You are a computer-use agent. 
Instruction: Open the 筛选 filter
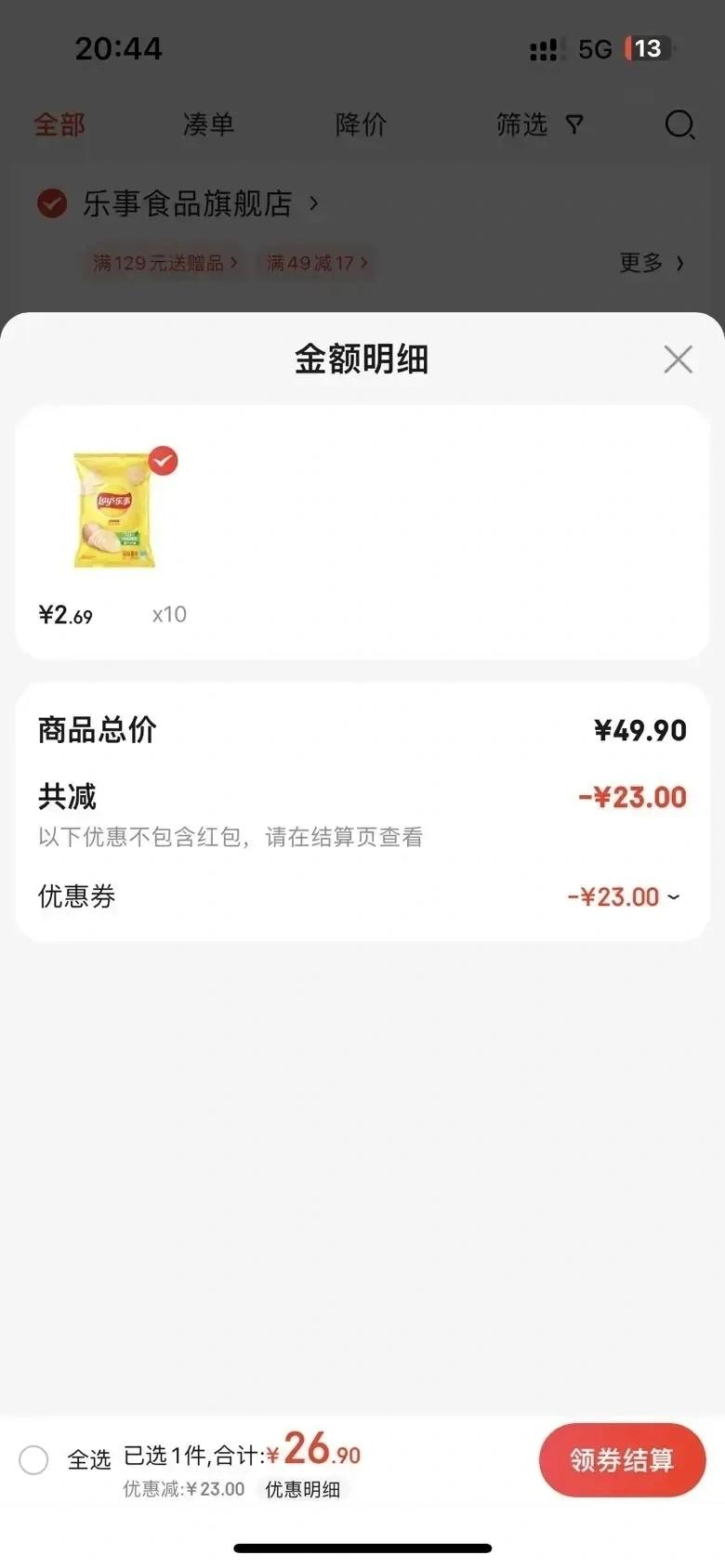(539, 124)
